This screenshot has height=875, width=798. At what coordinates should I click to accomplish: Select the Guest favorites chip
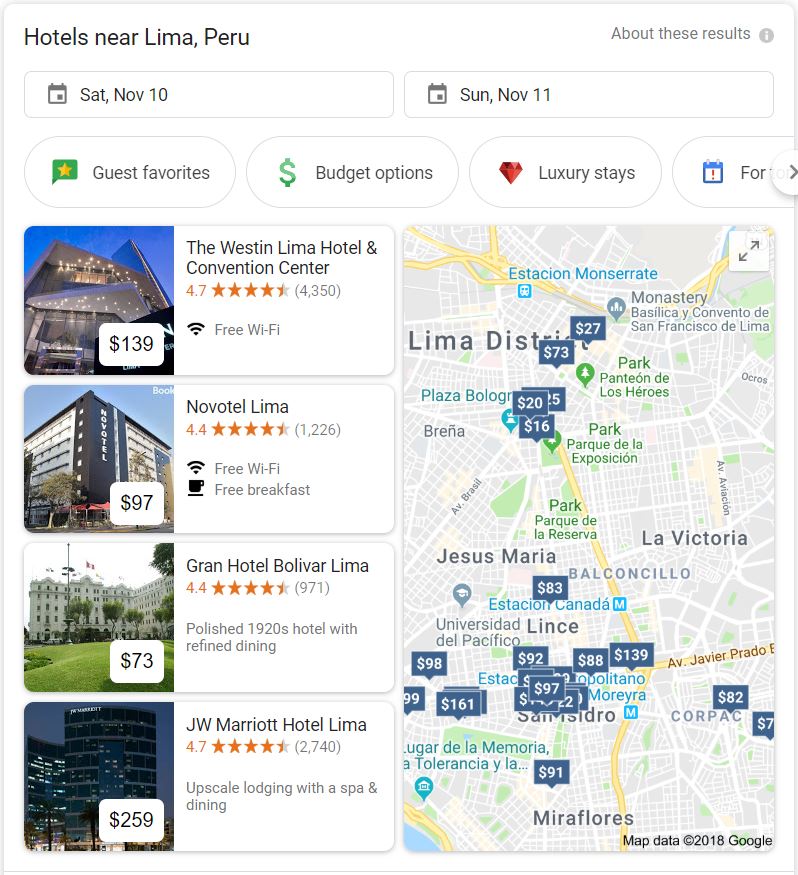click(130, 172)
